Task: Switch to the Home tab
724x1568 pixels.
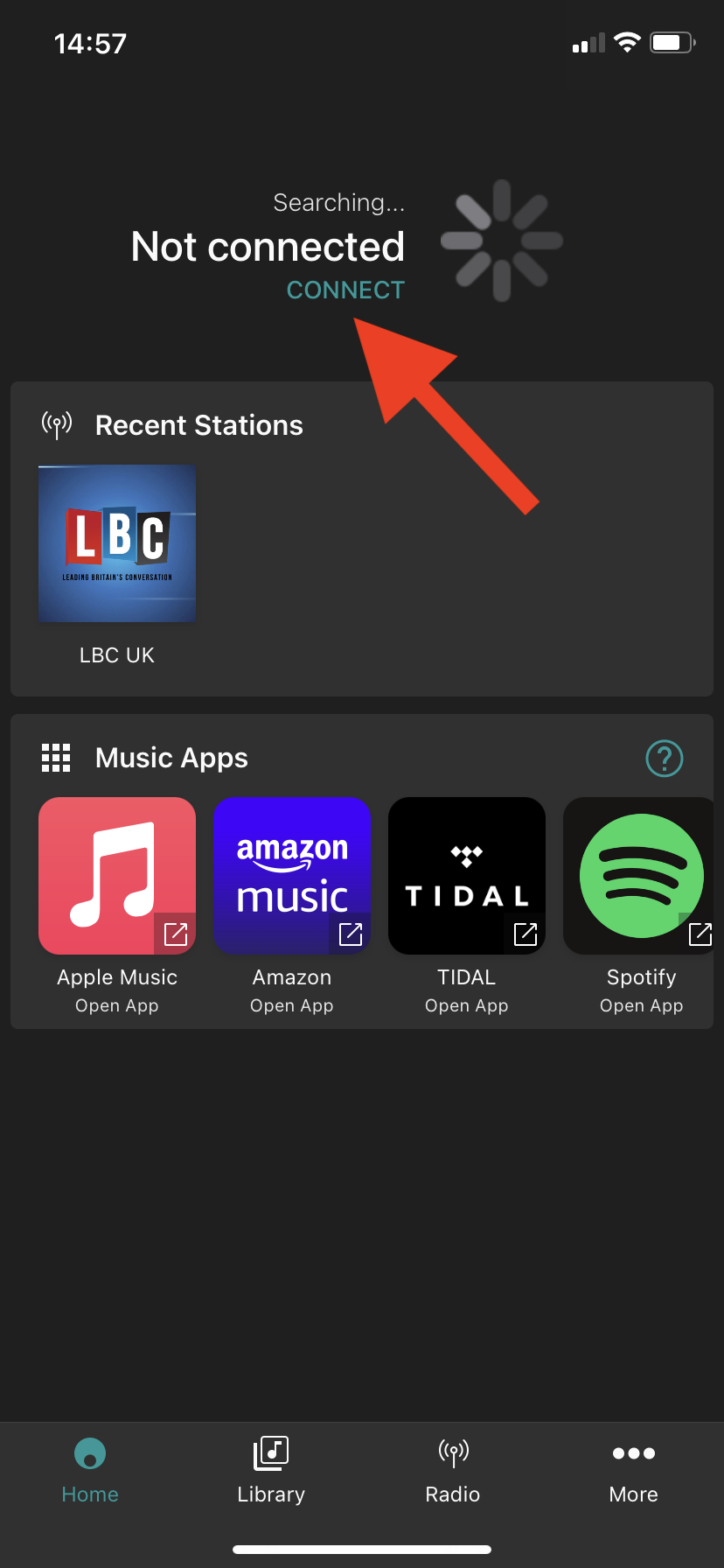Action: [90, 1470]
